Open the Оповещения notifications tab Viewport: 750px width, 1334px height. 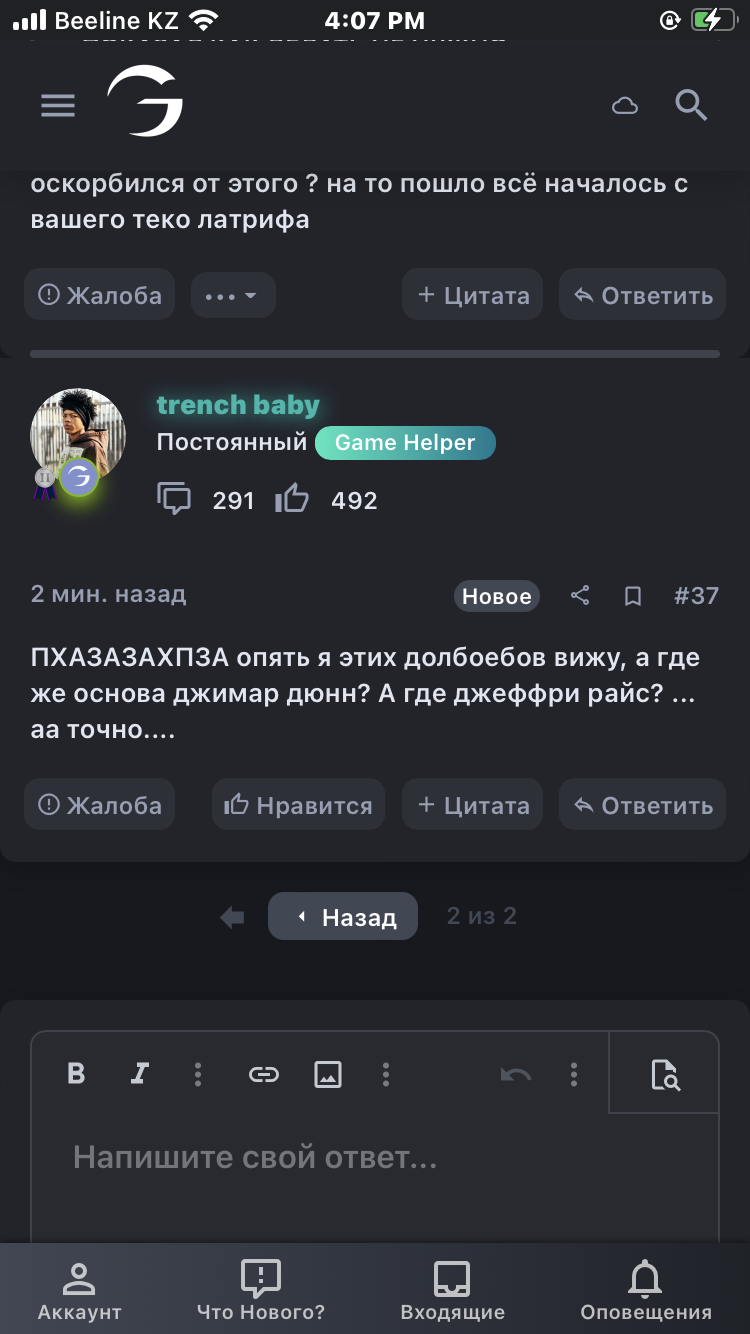645,1290
